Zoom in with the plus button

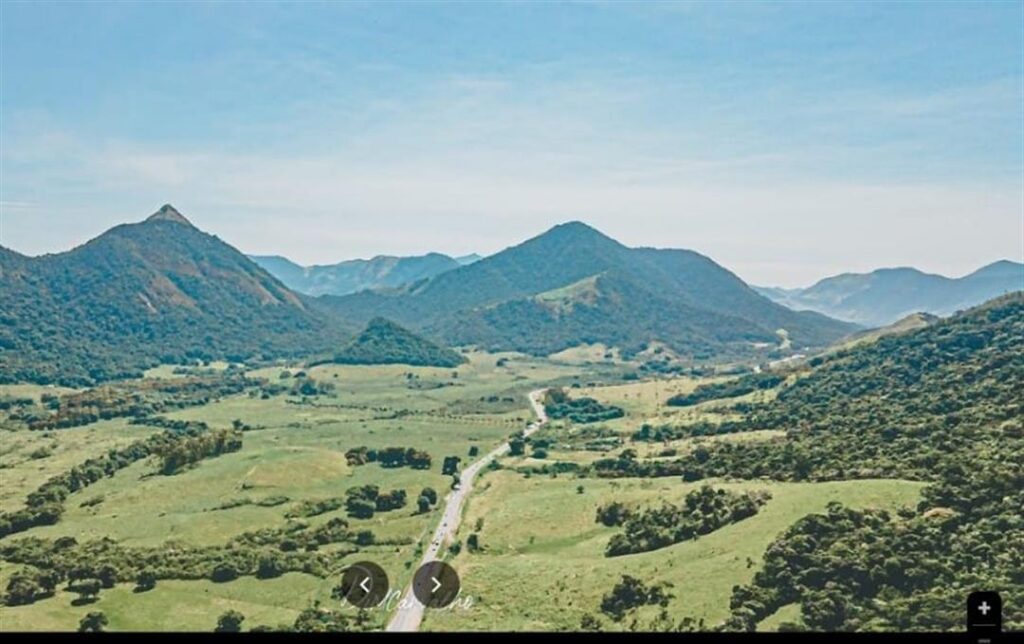coord(984,608)
